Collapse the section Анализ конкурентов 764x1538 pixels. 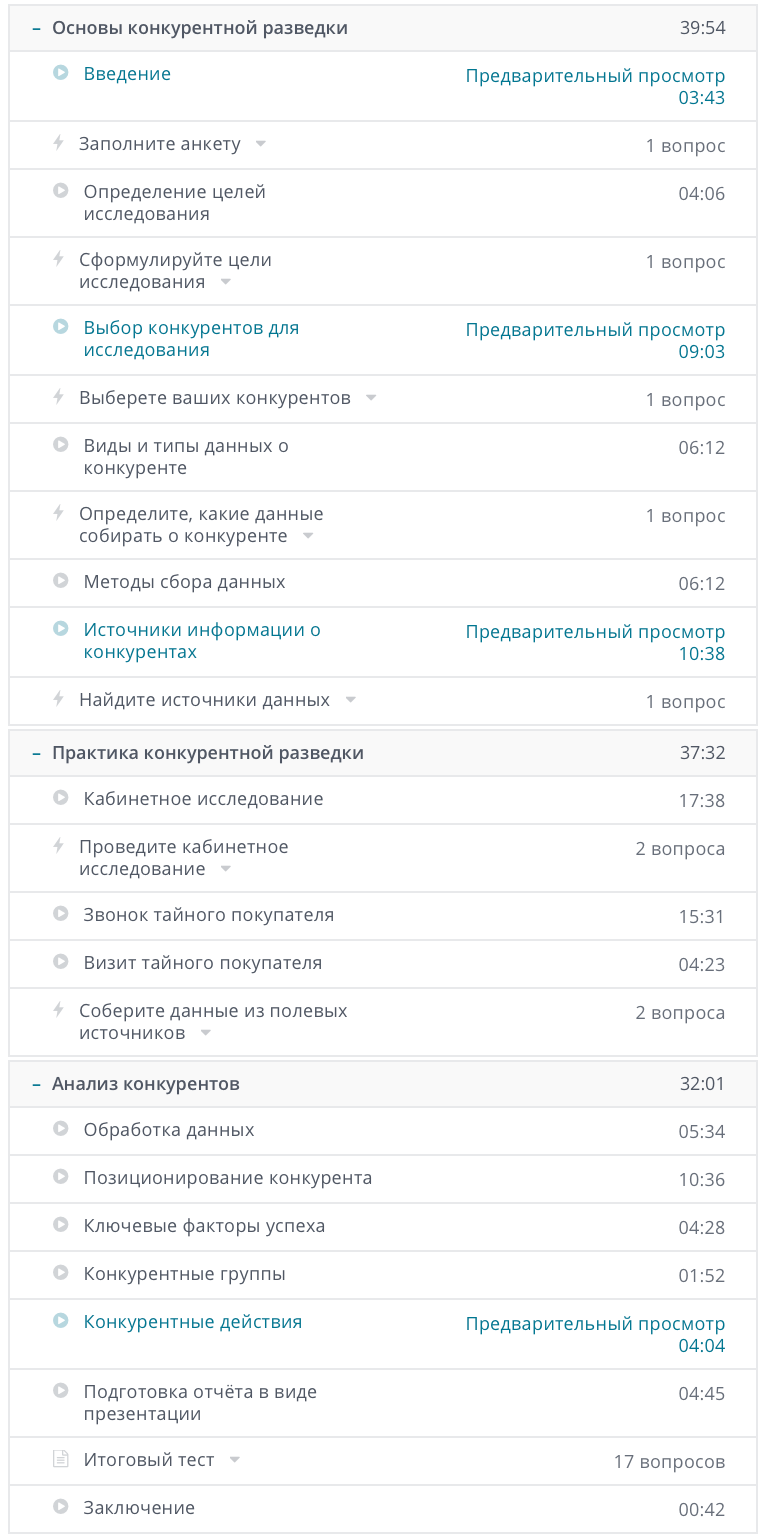tap(36, 1084)
